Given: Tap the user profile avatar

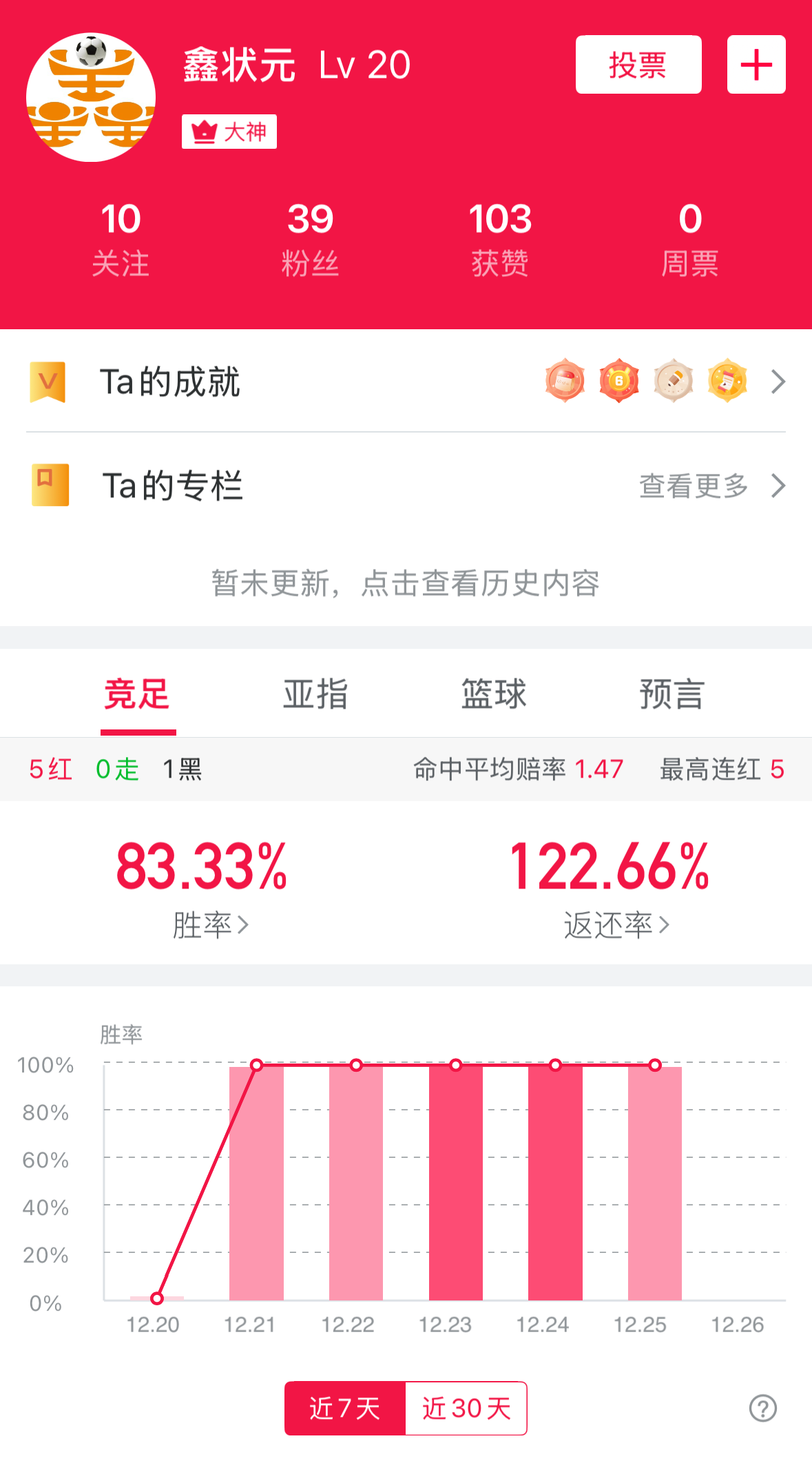Looking at the screenshot, I should [91, 97].
